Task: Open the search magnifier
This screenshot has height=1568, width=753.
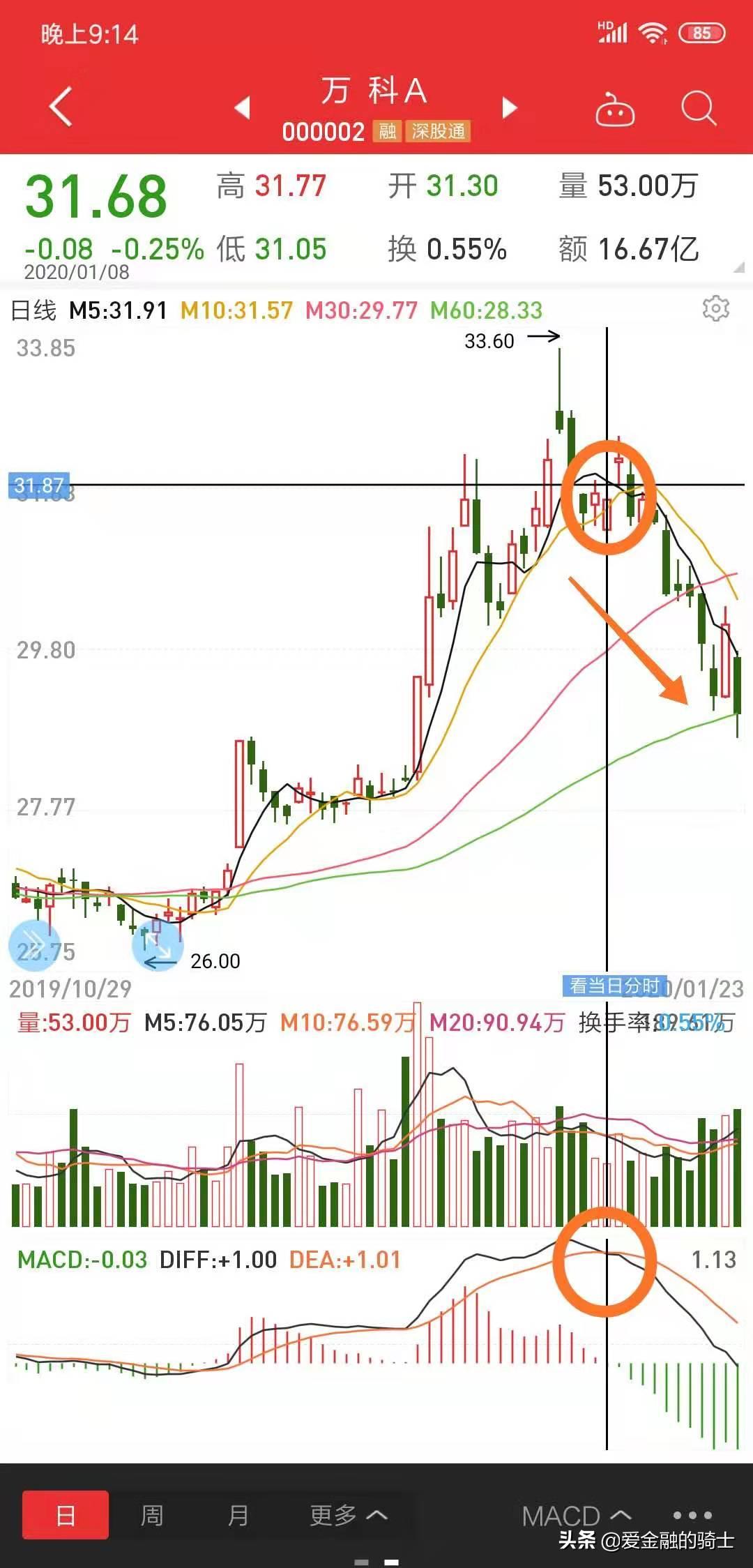Action: click(x=698, y=109)
